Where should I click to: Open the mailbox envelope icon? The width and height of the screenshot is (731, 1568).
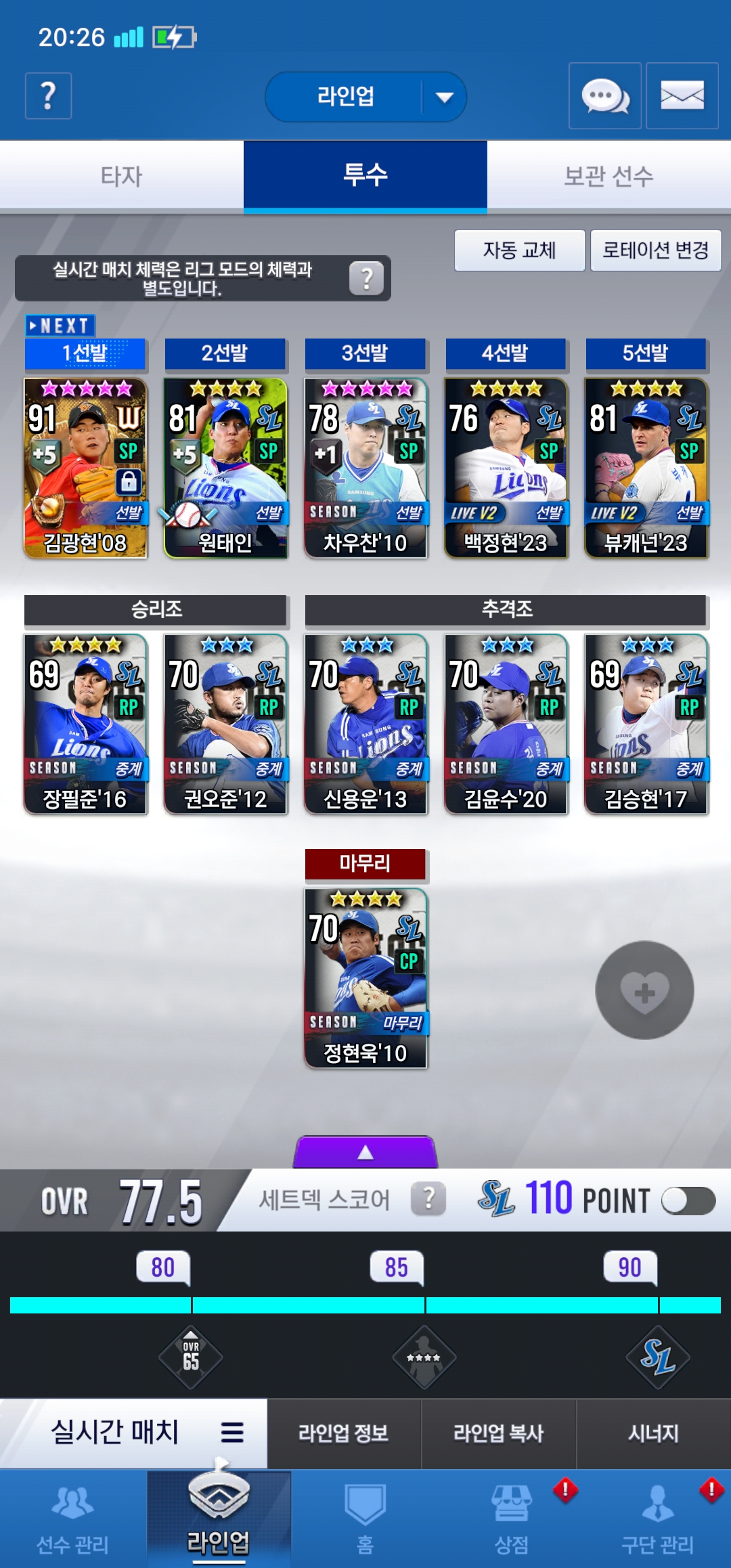point(682,95)
